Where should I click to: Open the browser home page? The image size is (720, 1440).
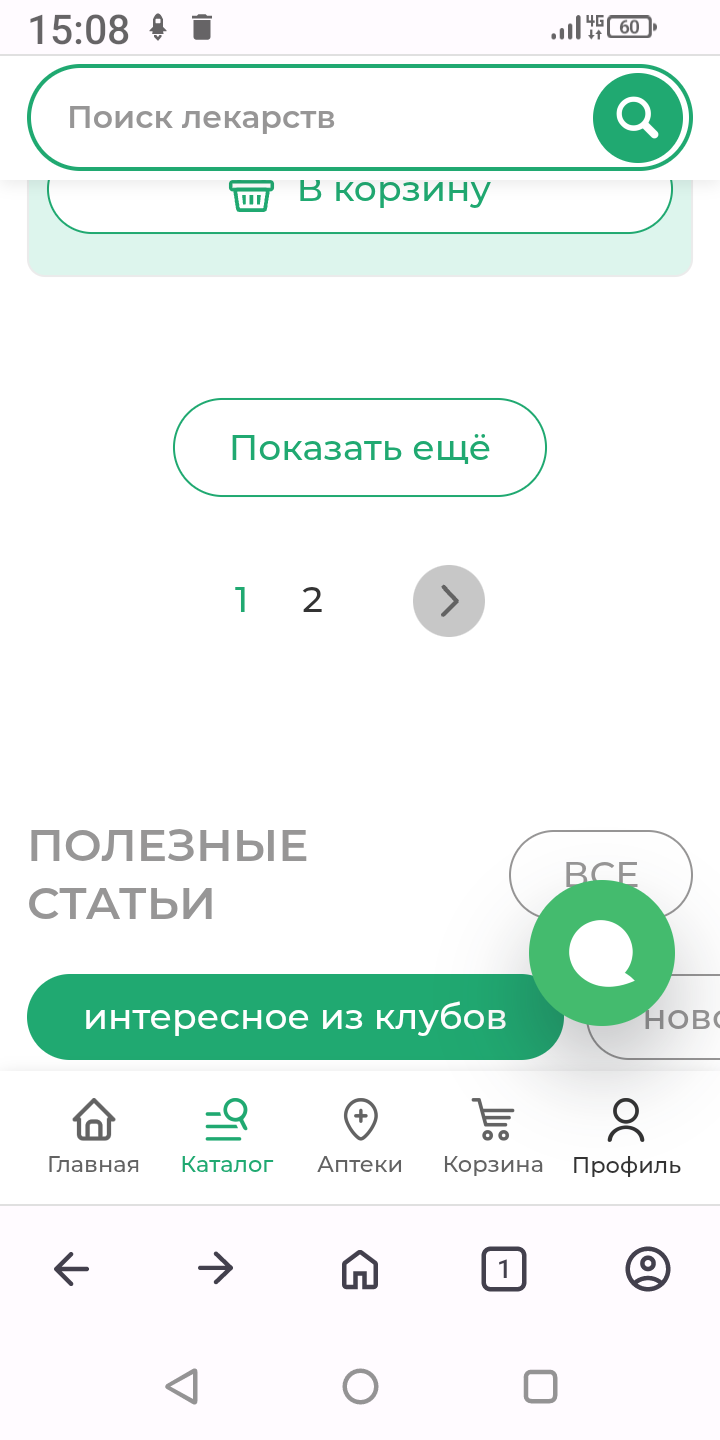(360, 1270)
